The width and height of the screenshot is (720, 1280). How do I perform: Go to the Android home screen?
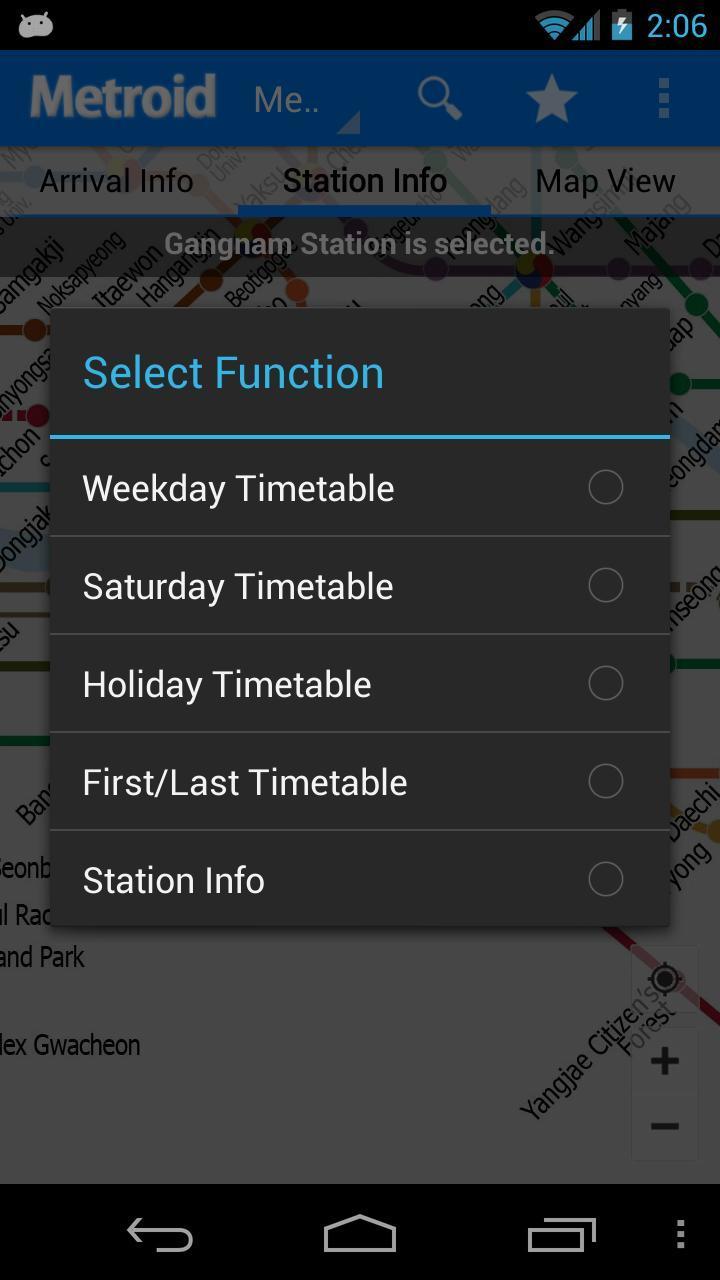coord(360,1235)
